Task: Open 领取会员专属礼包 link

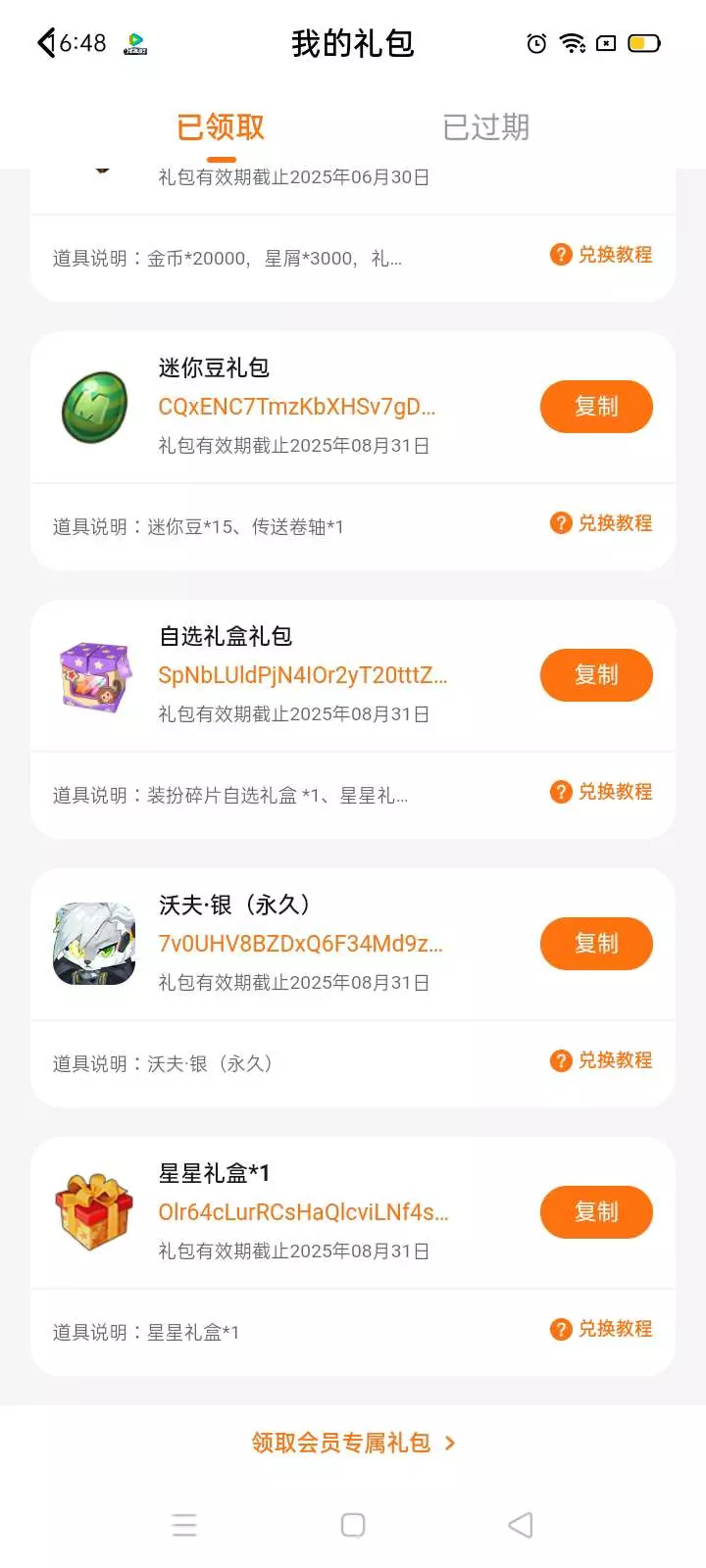Action: tap(353, 1443)
